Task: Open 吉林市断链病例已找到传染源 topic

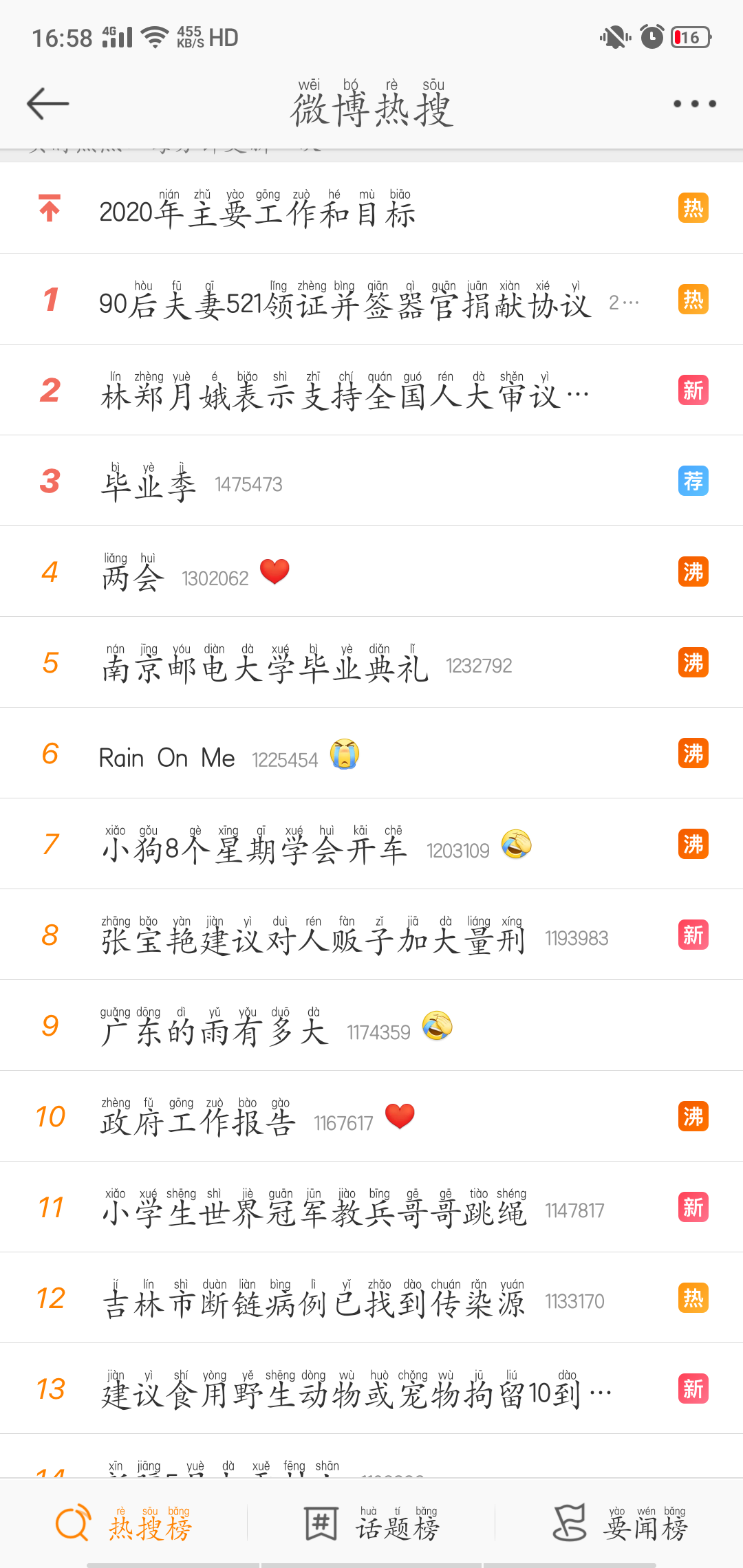Action: click(x=371, y=1298)
